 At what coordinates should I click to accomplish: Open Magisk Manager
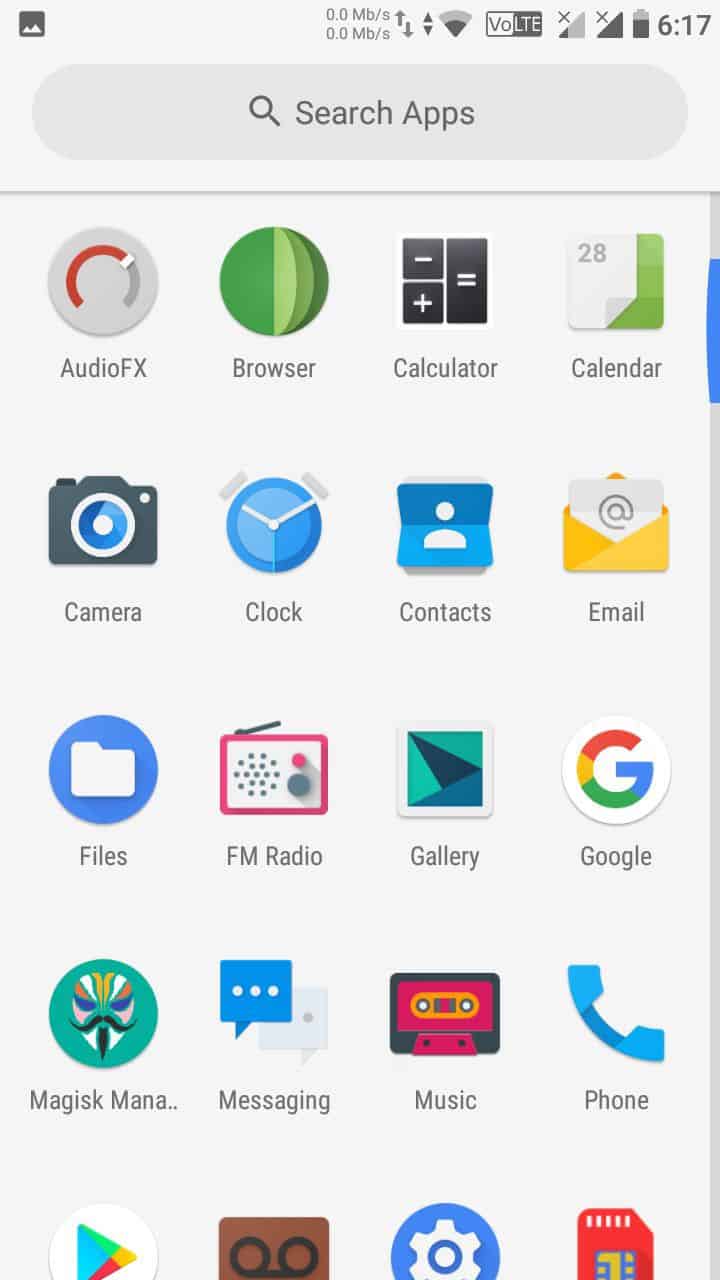(103, 1012)
